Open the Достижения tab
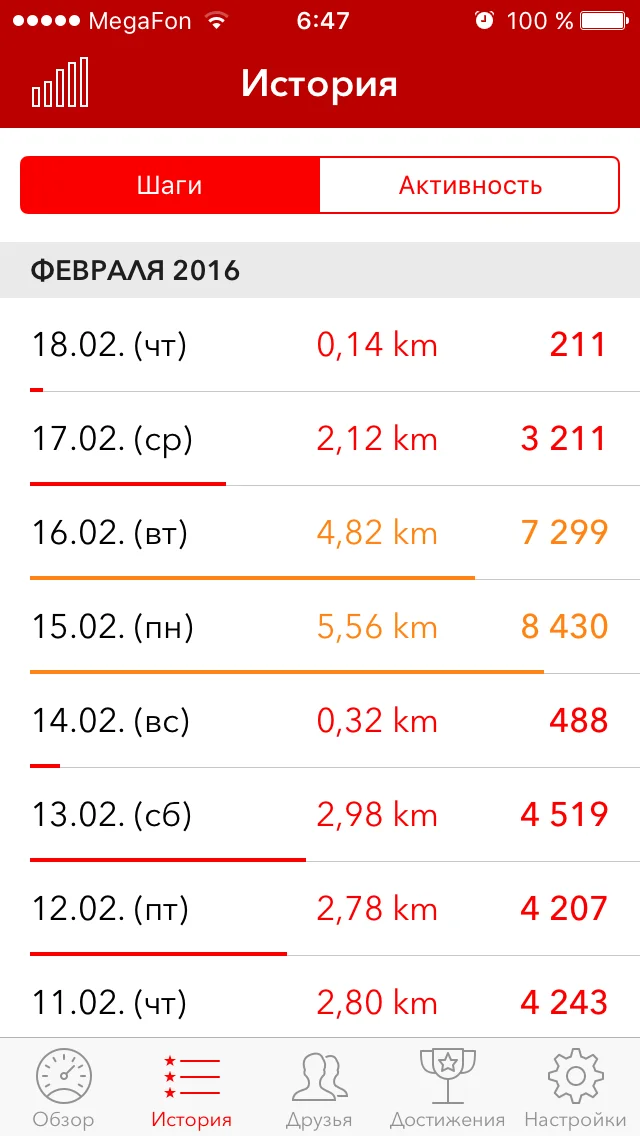Viewport: 640px width, 1136px height. point(447,1088)
